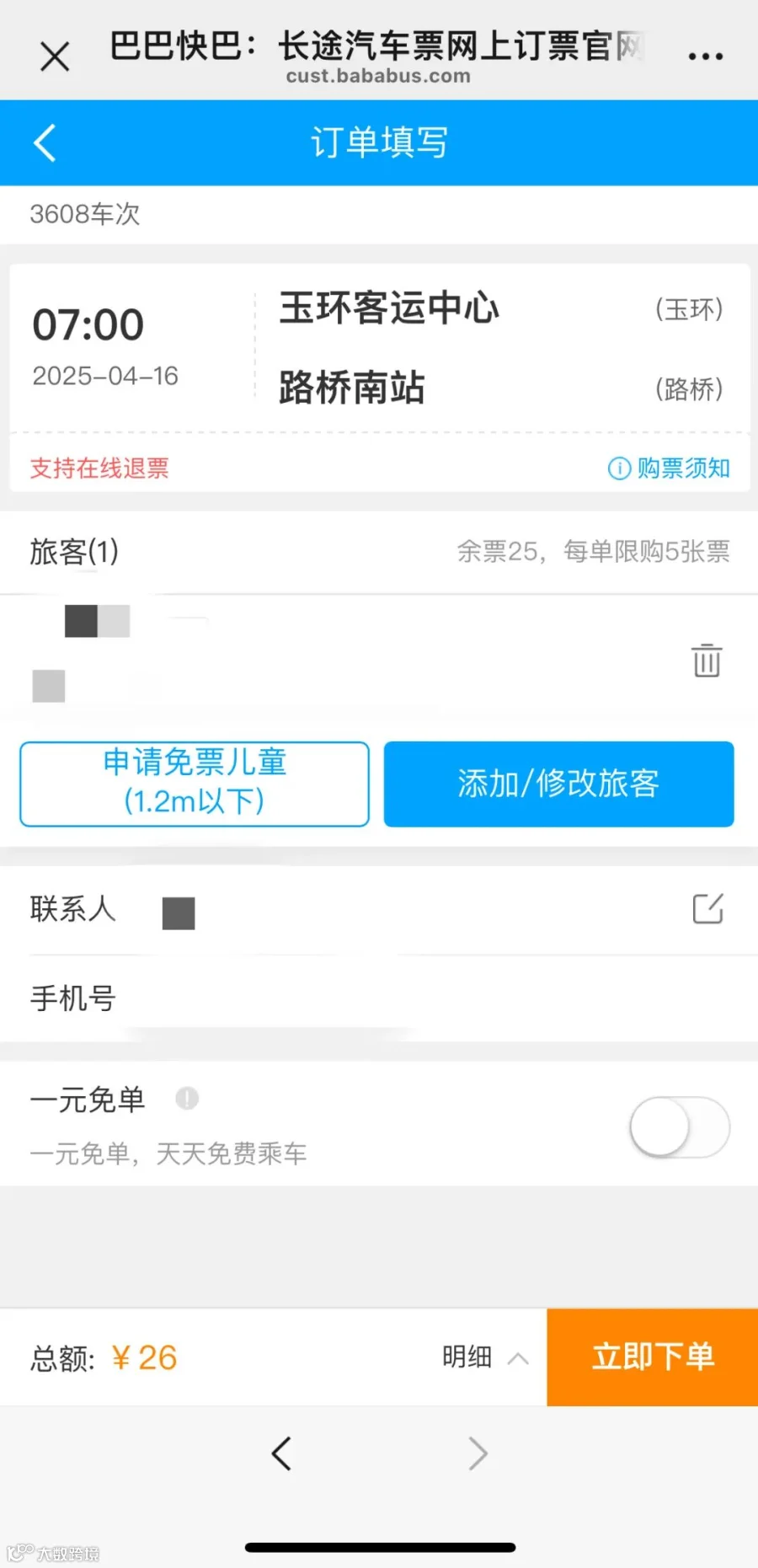
Task: Open 购票须知 ticket purchase notice
Action: point(669,468)
